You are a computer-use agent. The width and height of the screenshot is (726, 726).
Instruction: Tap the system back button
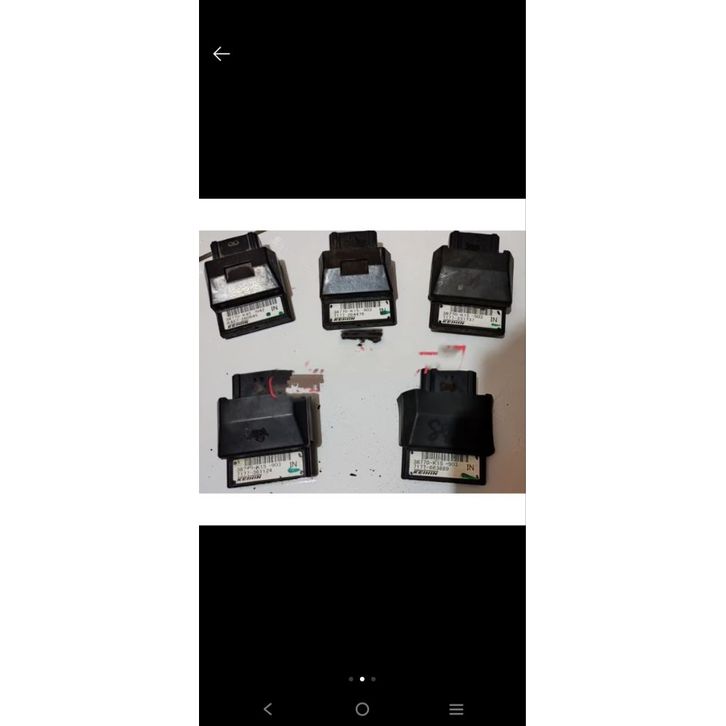[x=267, y=709]
